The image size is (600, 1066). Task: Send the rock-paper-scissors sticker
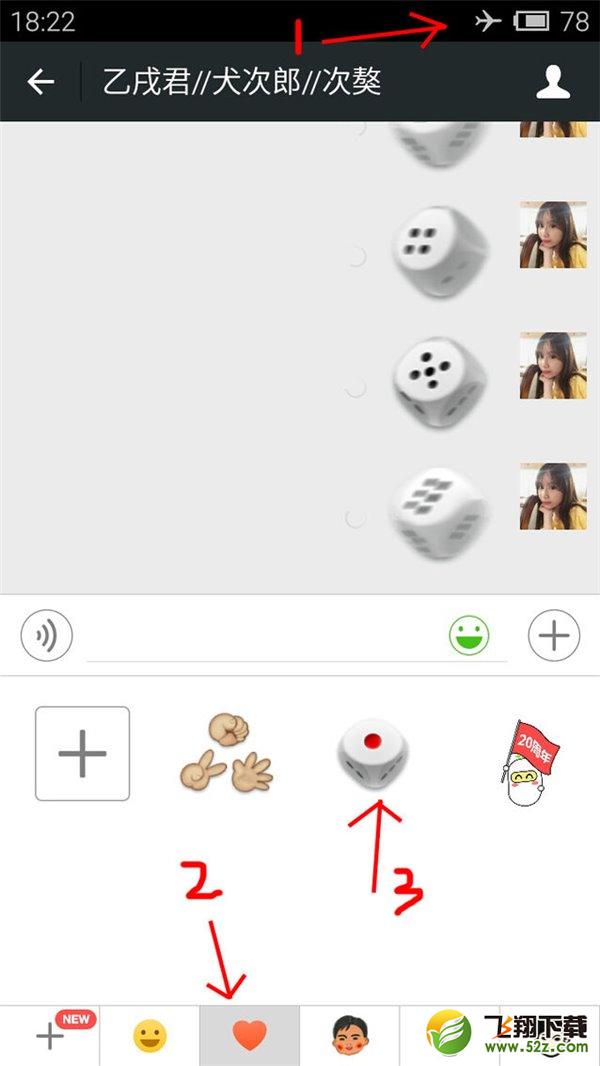click(226, 753)
